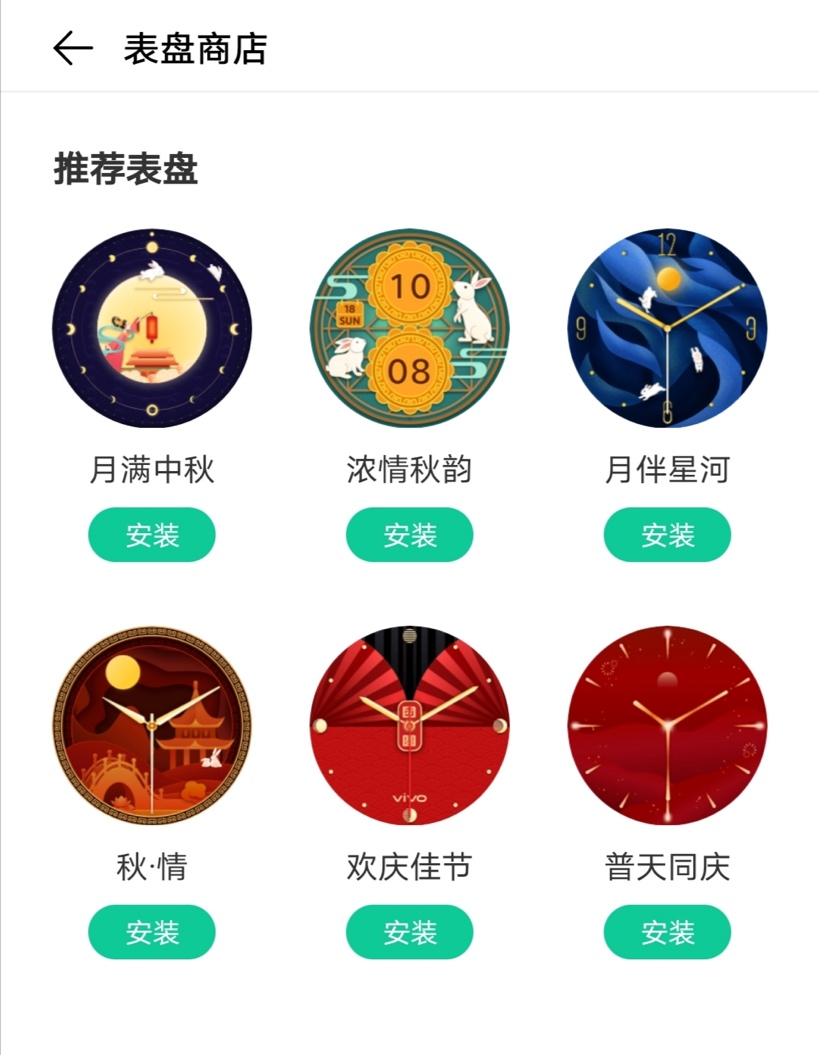Install the 秋·情 watch face

152,932
